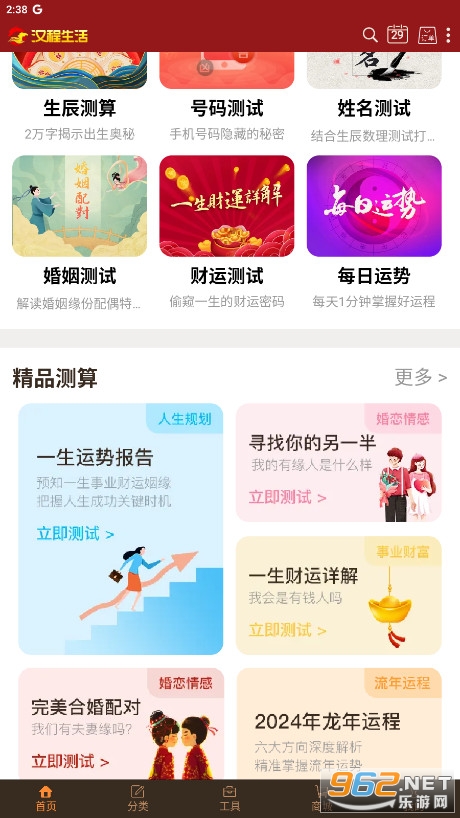Open the 完美合婚配对 card
Viewport: 460px width, 818px height.
[121, 724]
